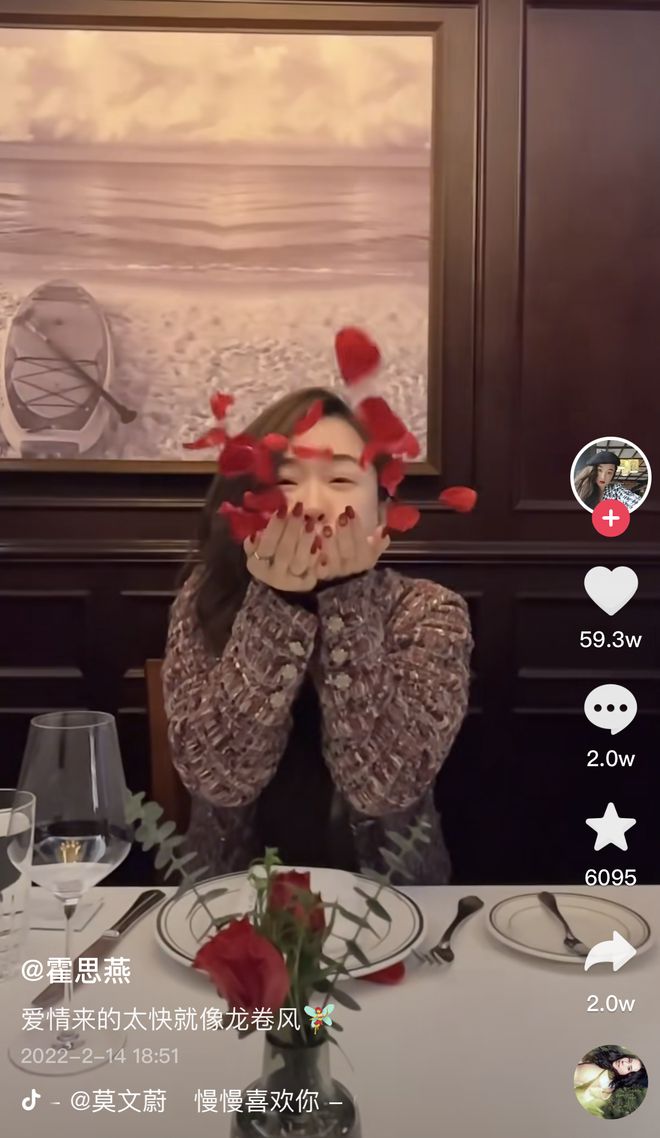This screenshot has width=660, height=1138.
Task: Share this video using the arrow icon
Action: pos(610,952)
